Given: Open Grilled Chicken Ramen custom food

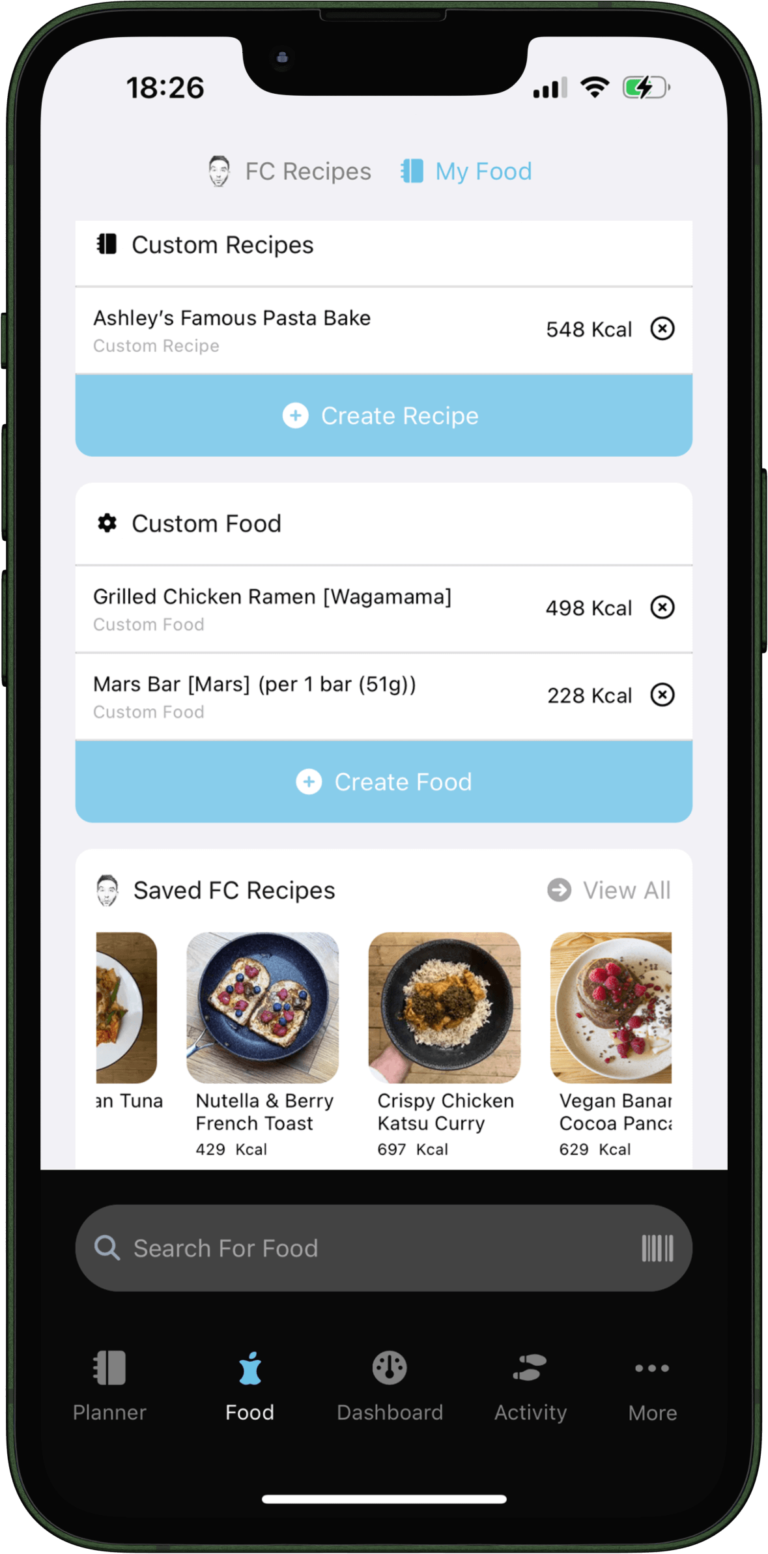Looking at the screenshot, I should (x=272, y=608).
